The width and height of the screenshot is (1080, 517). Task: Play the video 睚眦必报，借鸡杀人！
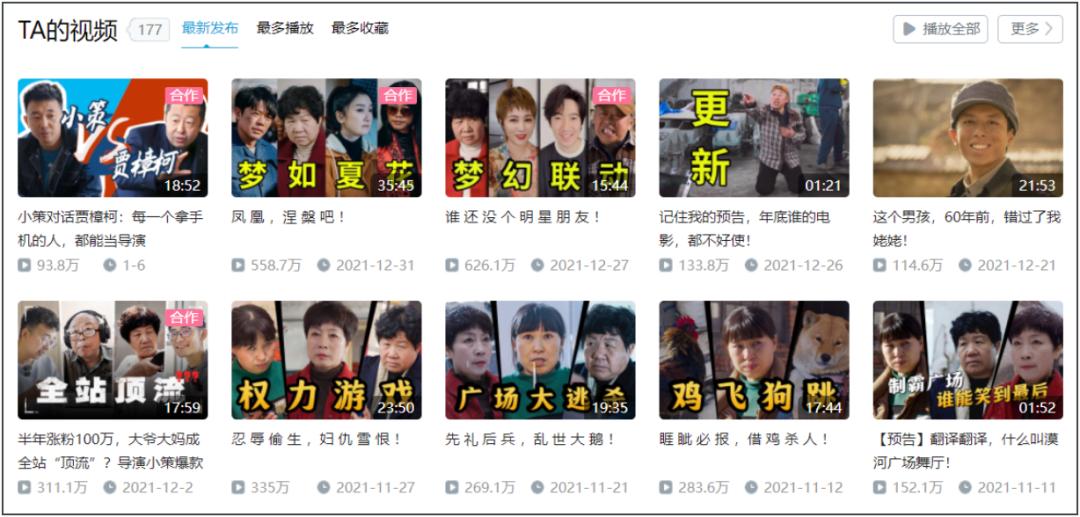(754, 360)
